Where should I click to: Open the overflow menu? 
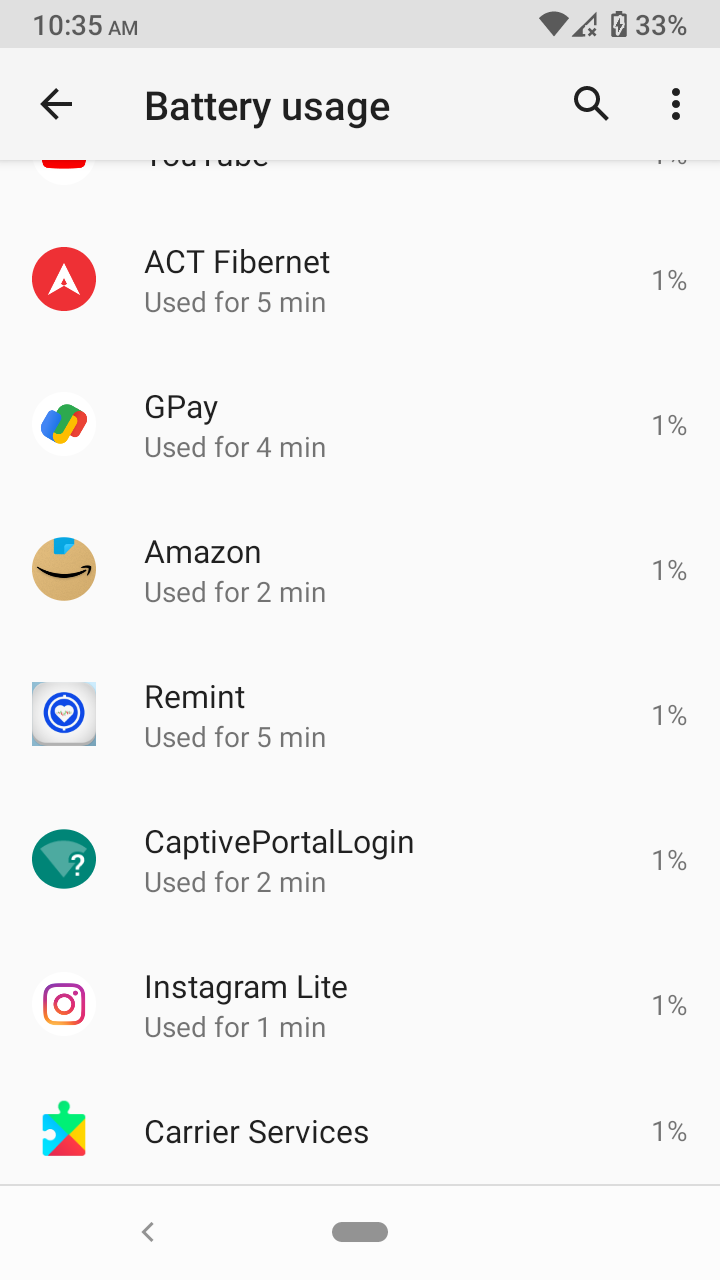point(676,104)
